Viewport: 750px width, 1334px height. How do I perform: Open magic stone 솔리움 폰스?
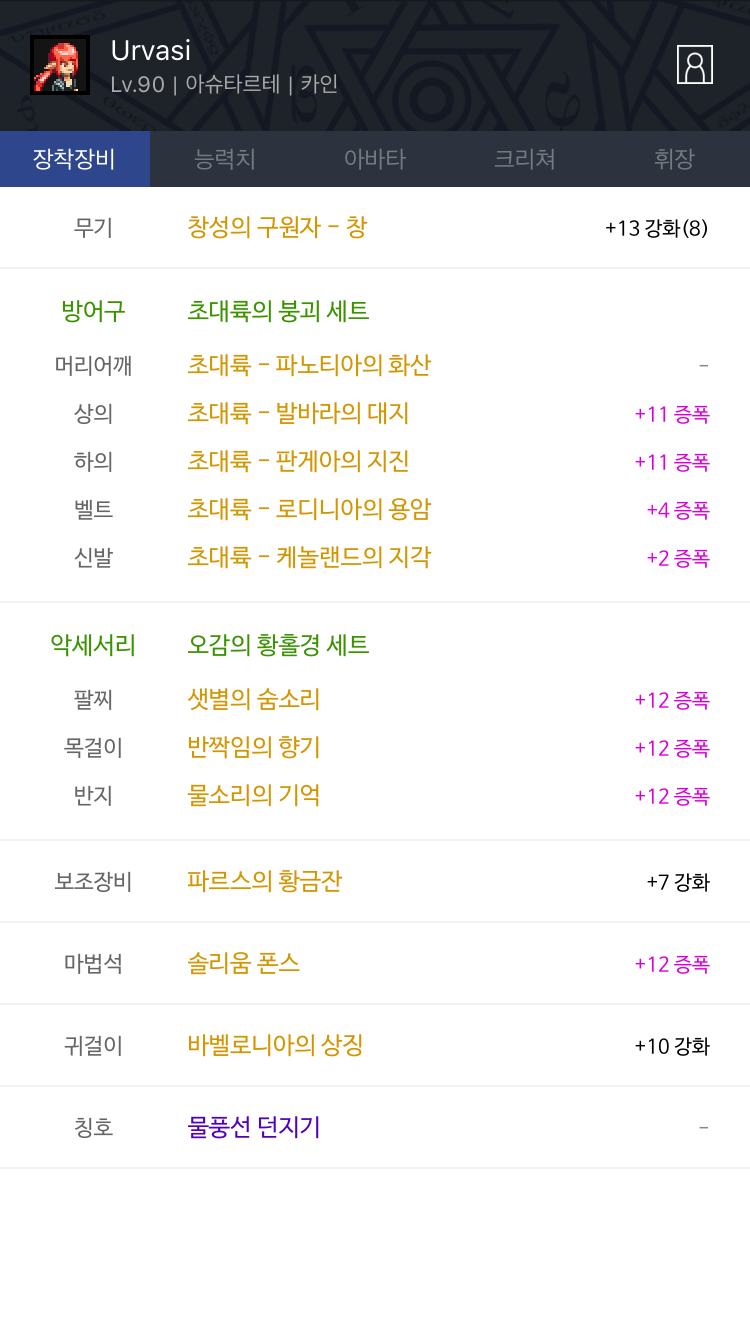[244, 963]
